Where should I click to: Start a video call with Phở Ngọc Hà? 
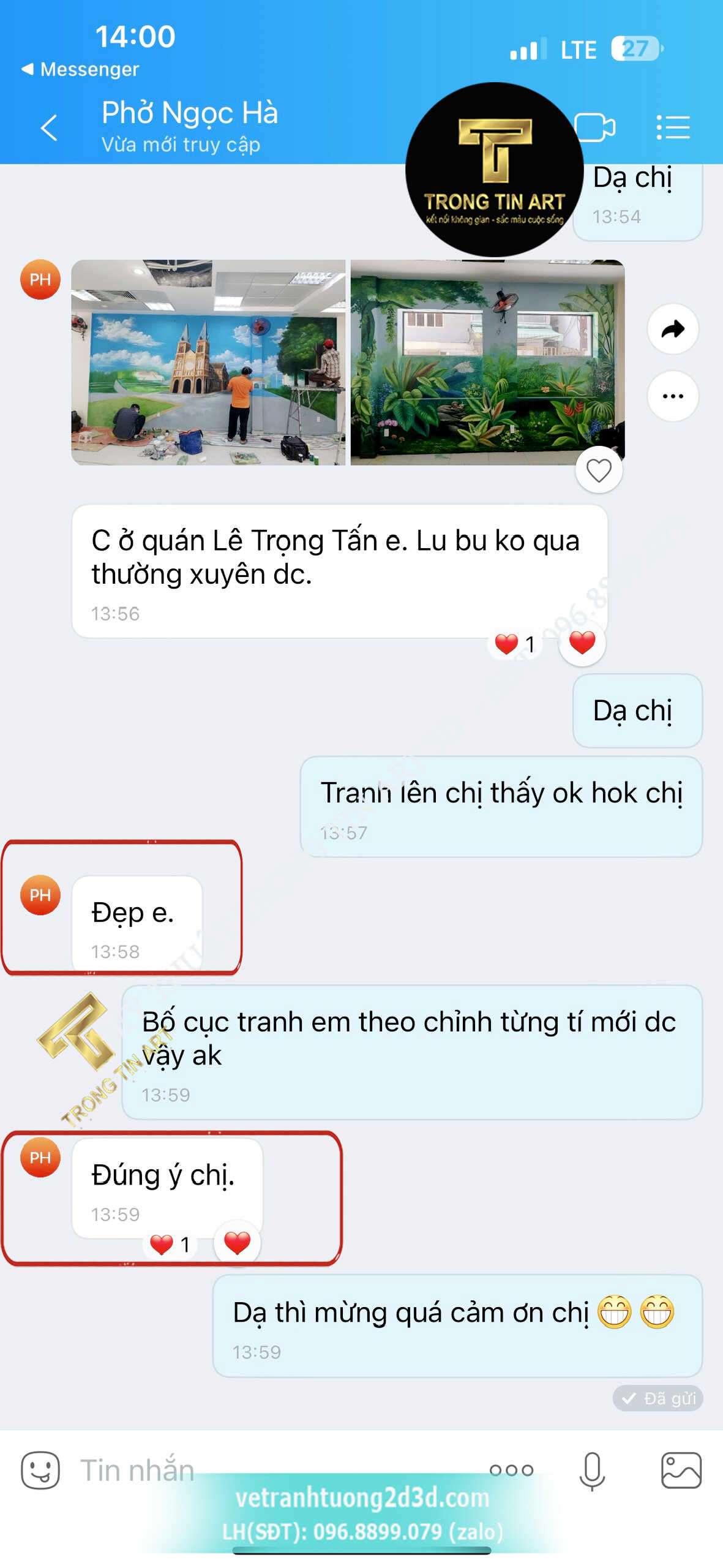(595, 127)
